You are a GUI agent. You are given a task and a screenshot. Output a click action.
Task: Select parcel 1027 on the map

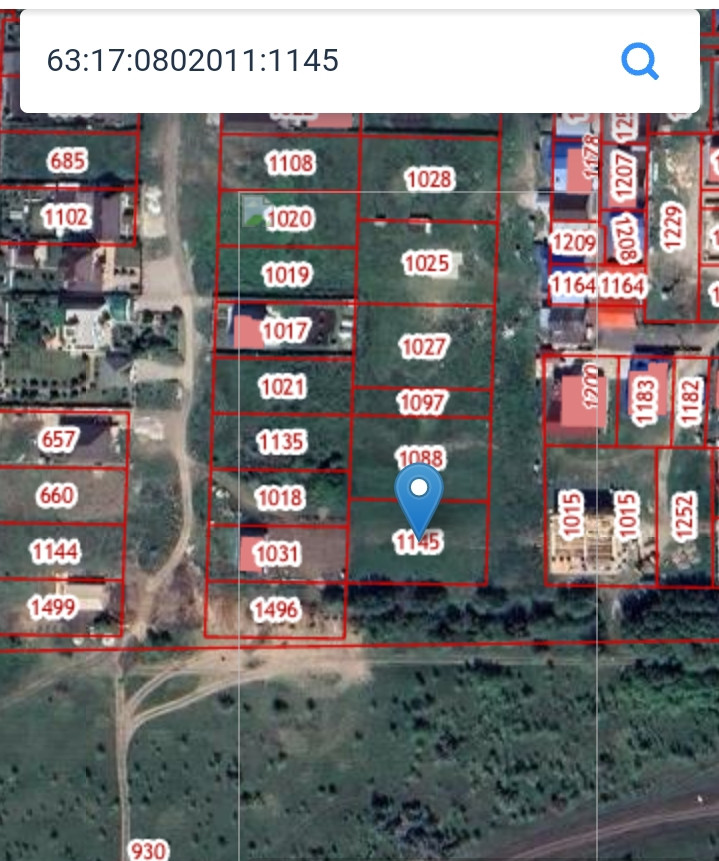(423, 346)
